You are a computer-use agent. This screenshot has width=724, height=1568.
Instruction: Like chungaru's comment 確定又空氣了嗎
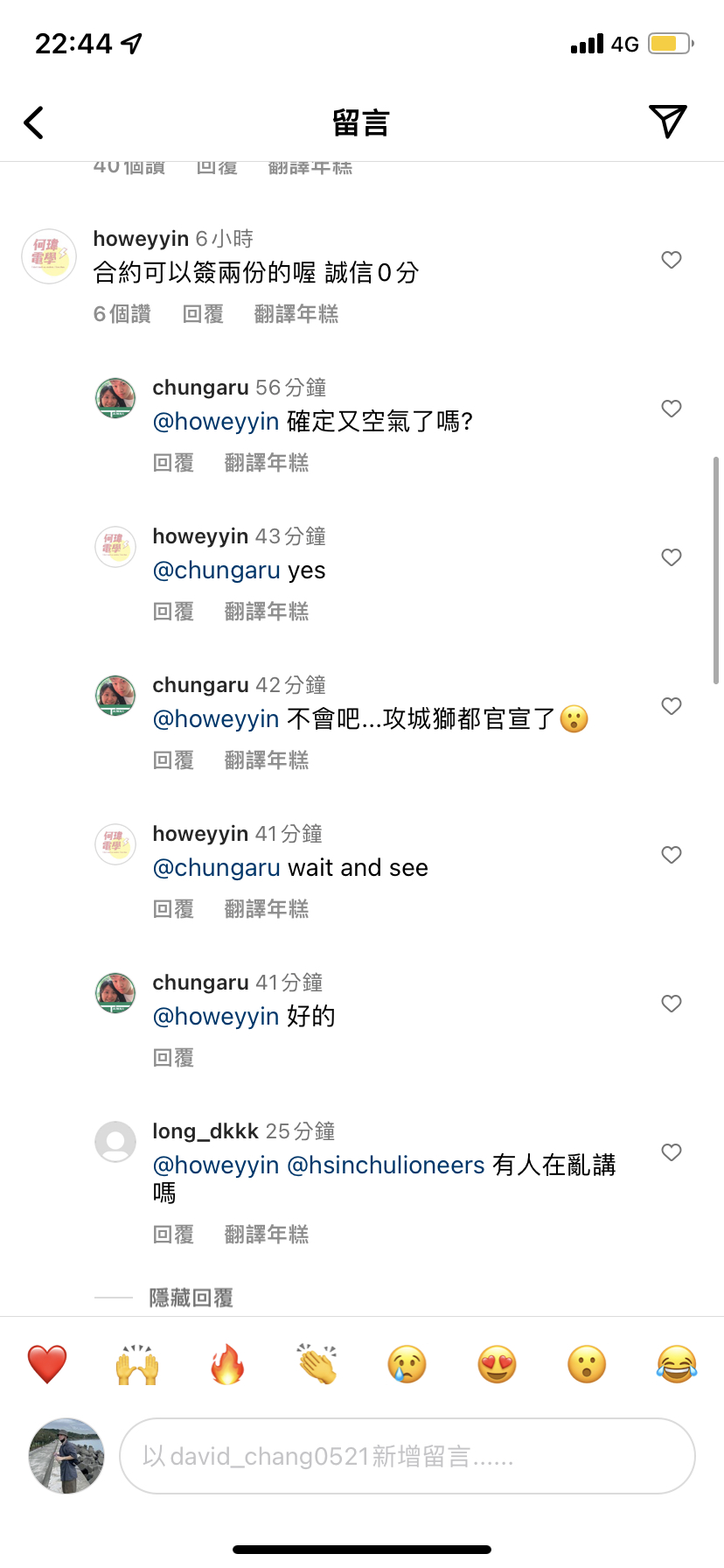pyautogui.click(x=671, y=409)
